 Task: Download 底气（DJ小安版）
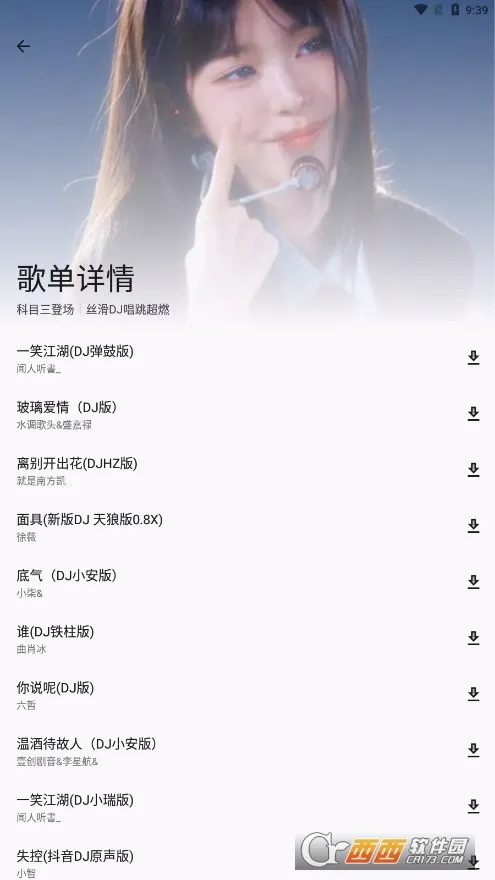click(x=474, y=582)
